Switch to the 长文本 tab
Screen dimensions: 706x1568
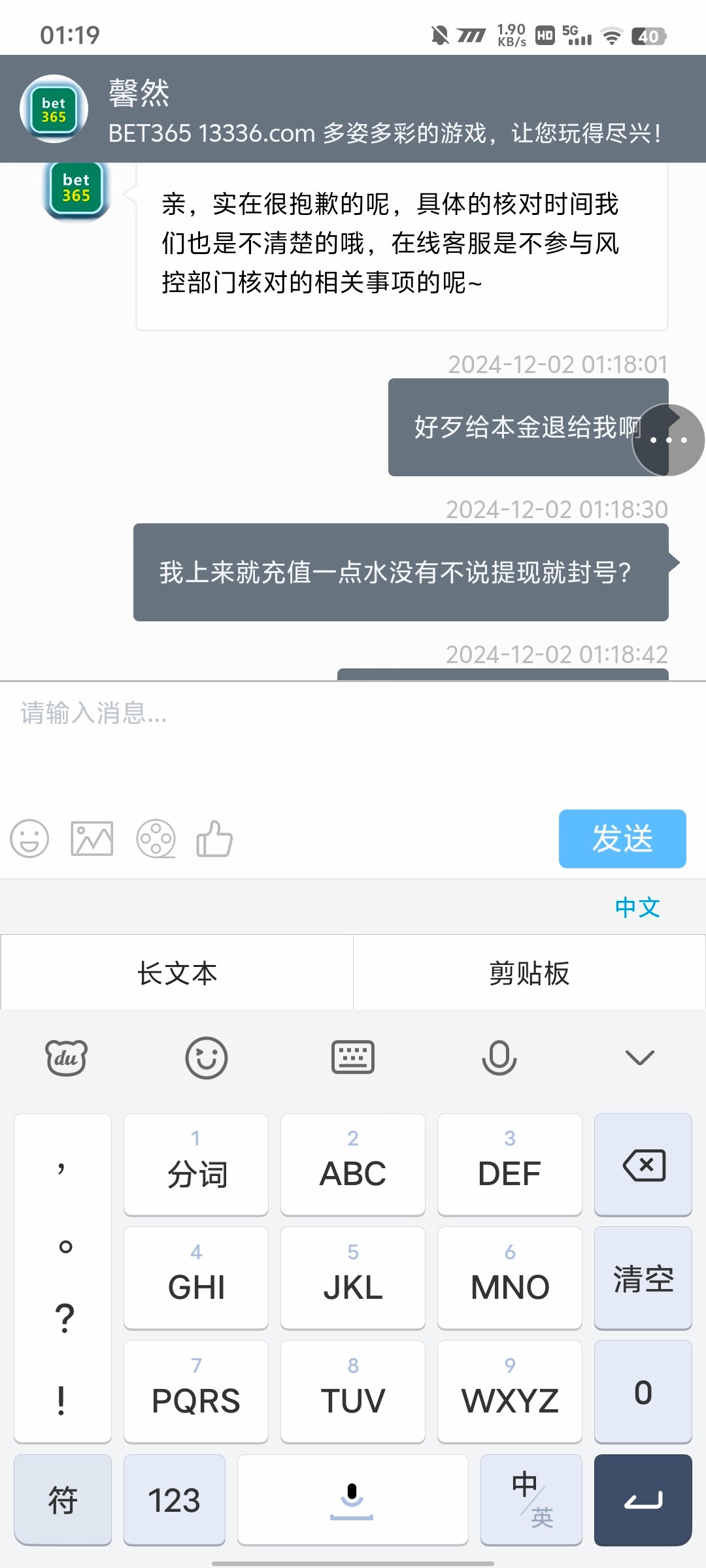tap(176, 972)
